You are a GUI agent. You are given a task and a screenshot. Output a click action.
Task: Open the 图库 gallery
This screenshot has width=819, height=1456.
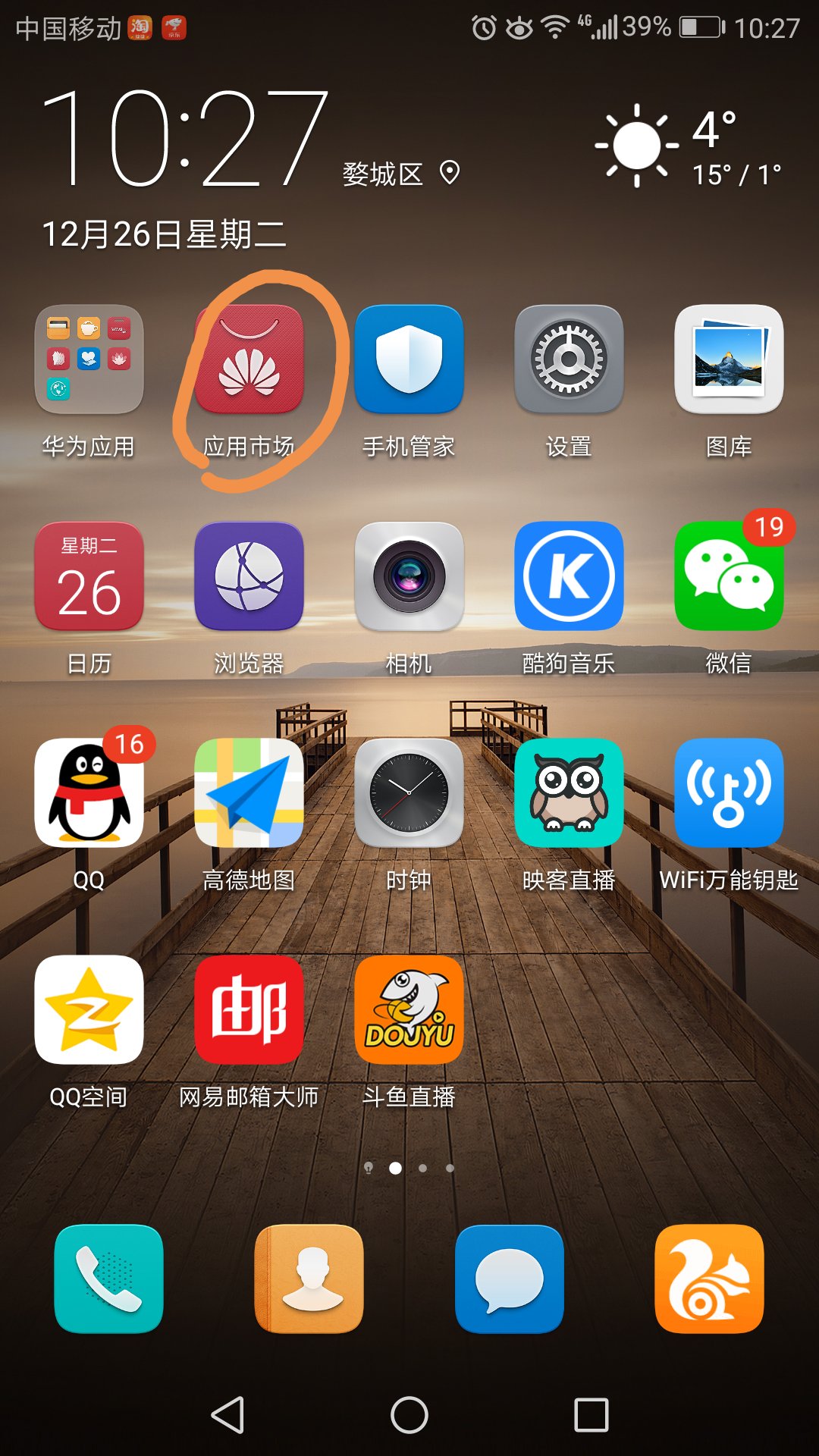pyautogui.click(x=729, y=359)
